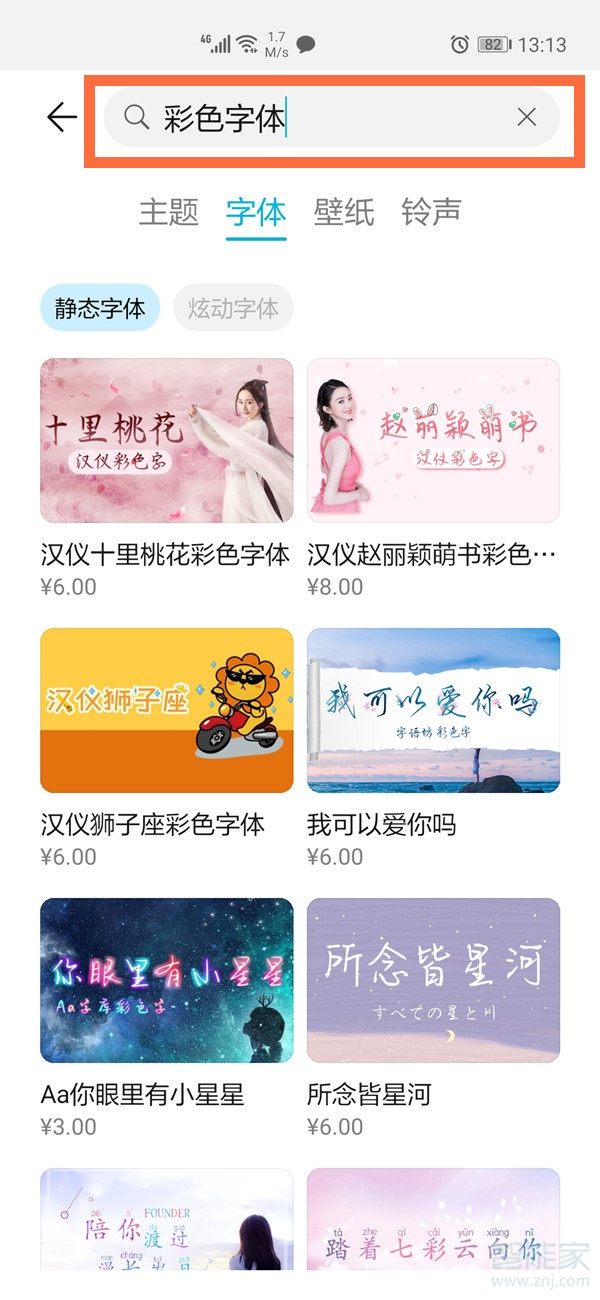Switch to the 炫动字体 chip
Screen dimensions: 600x1300
click(x=233, y=308)
